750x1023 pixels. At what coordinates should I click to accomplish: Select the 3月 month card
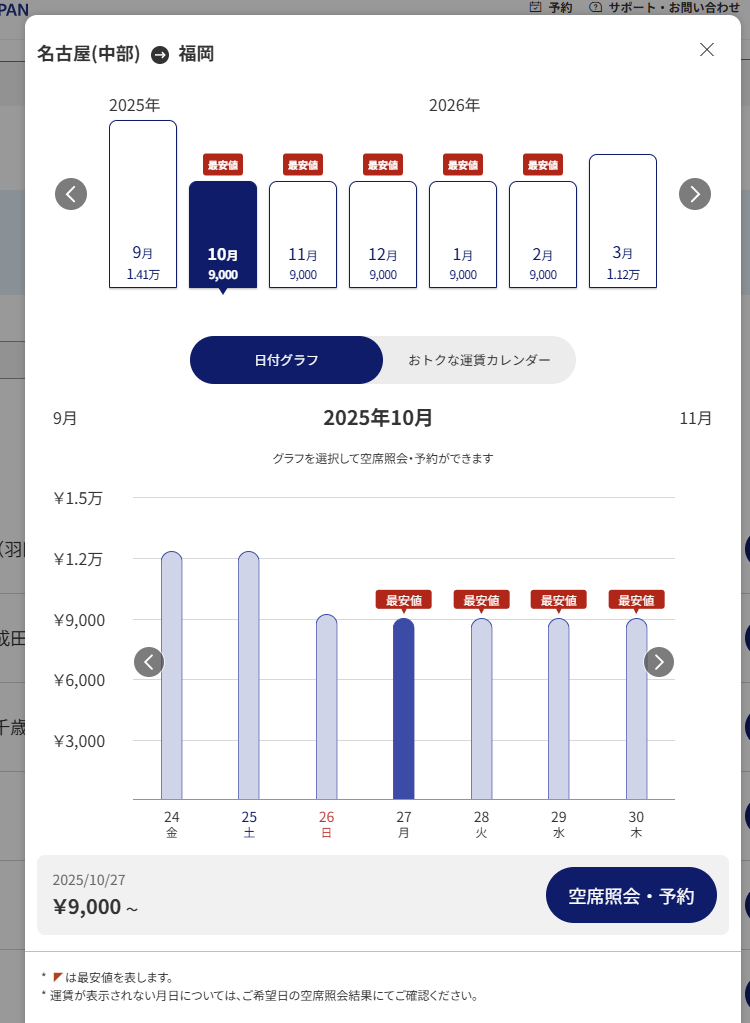pyautogui.click(x=623, y=222)
